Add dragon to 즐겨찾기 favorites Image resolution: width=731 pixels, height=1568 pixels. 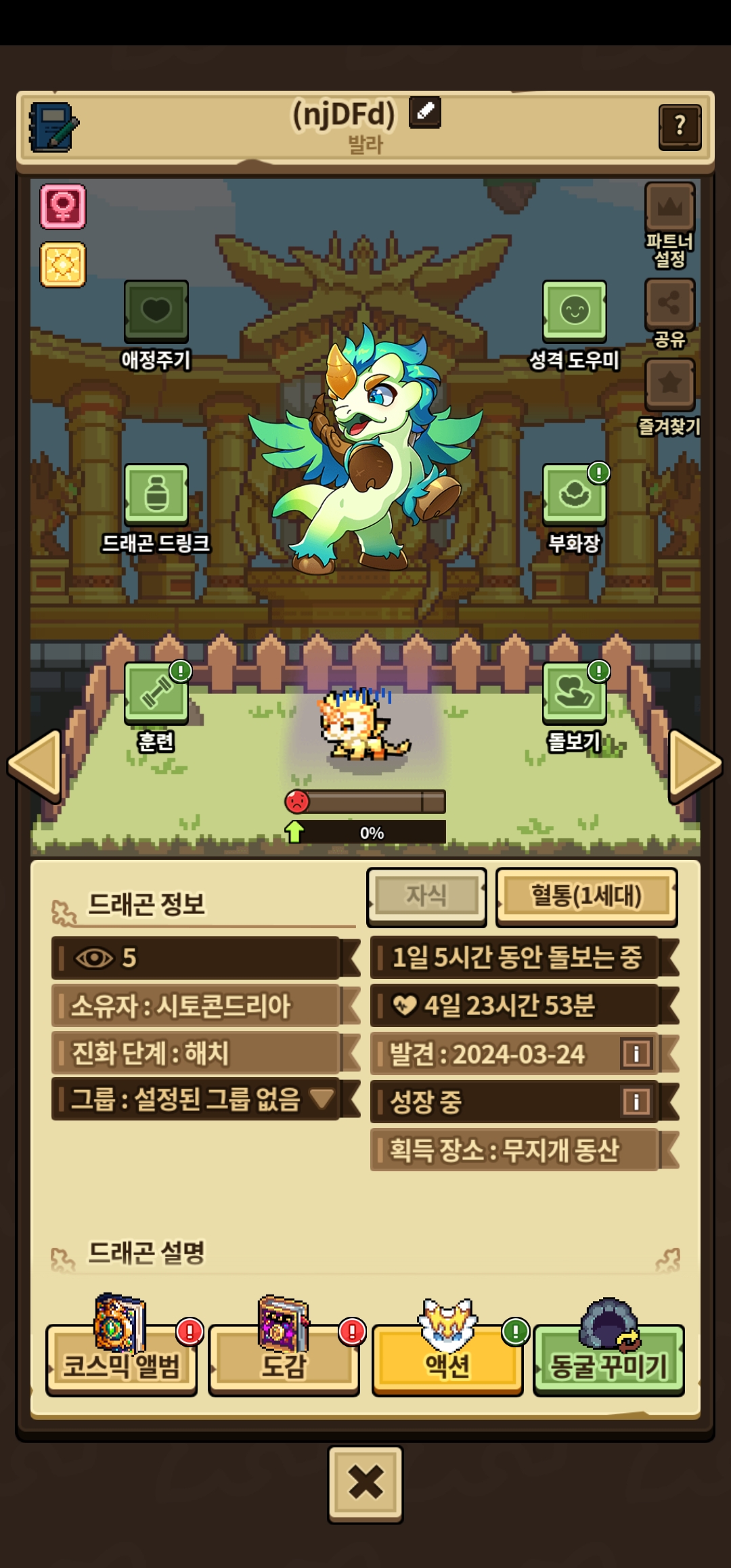669,384
